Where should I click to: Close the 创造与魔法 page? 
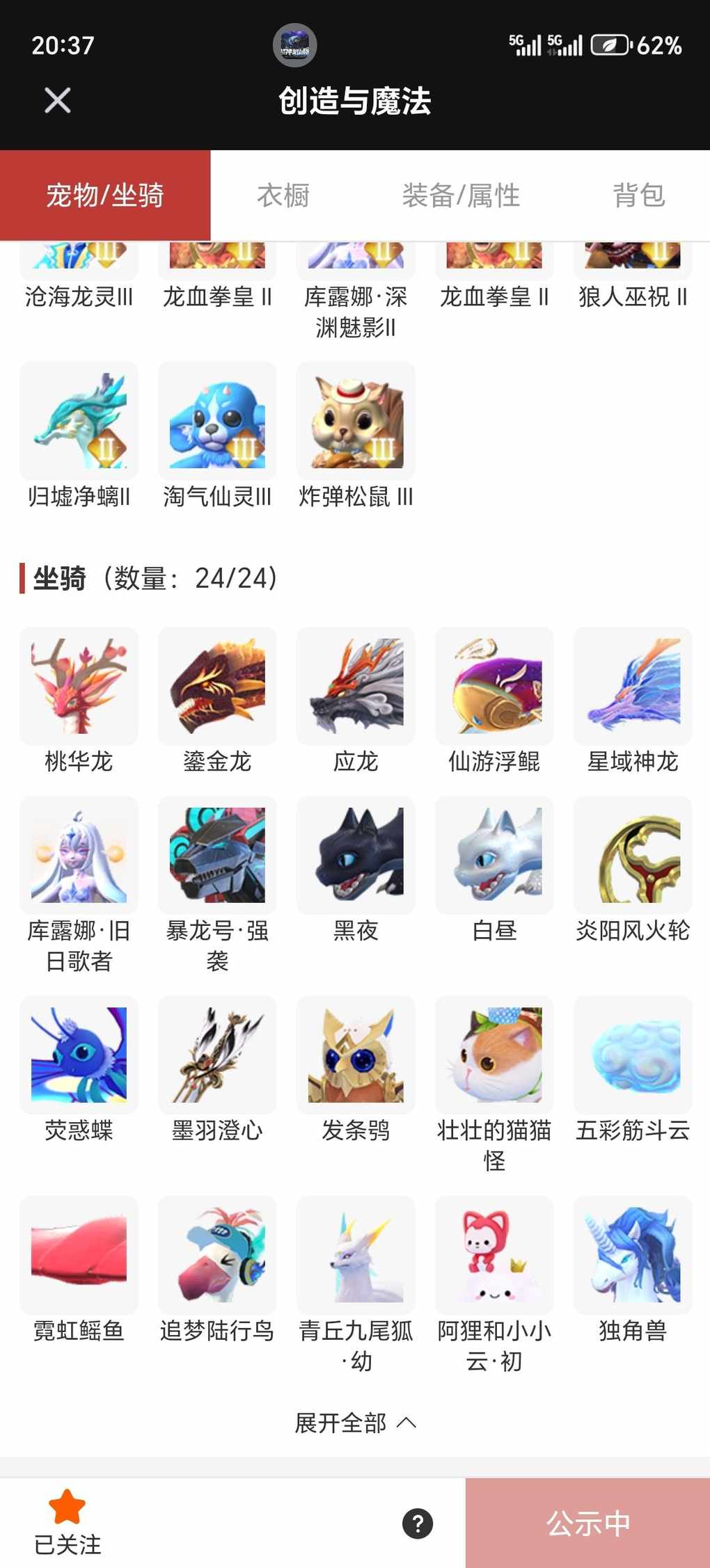click(x=57, y=100)
